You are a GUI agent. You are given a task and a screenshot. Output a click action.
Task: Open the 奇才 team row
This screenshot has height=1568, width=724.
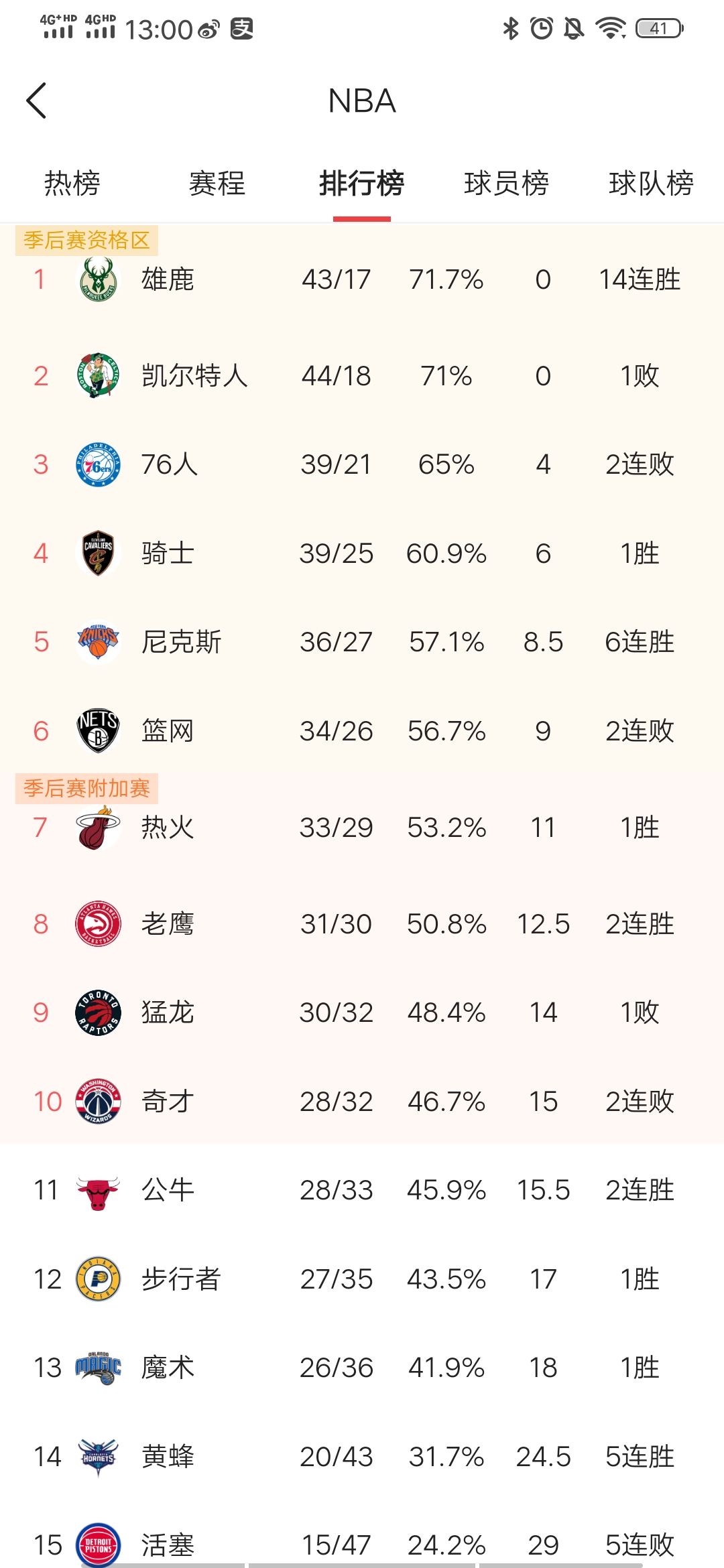(168, 1102)
